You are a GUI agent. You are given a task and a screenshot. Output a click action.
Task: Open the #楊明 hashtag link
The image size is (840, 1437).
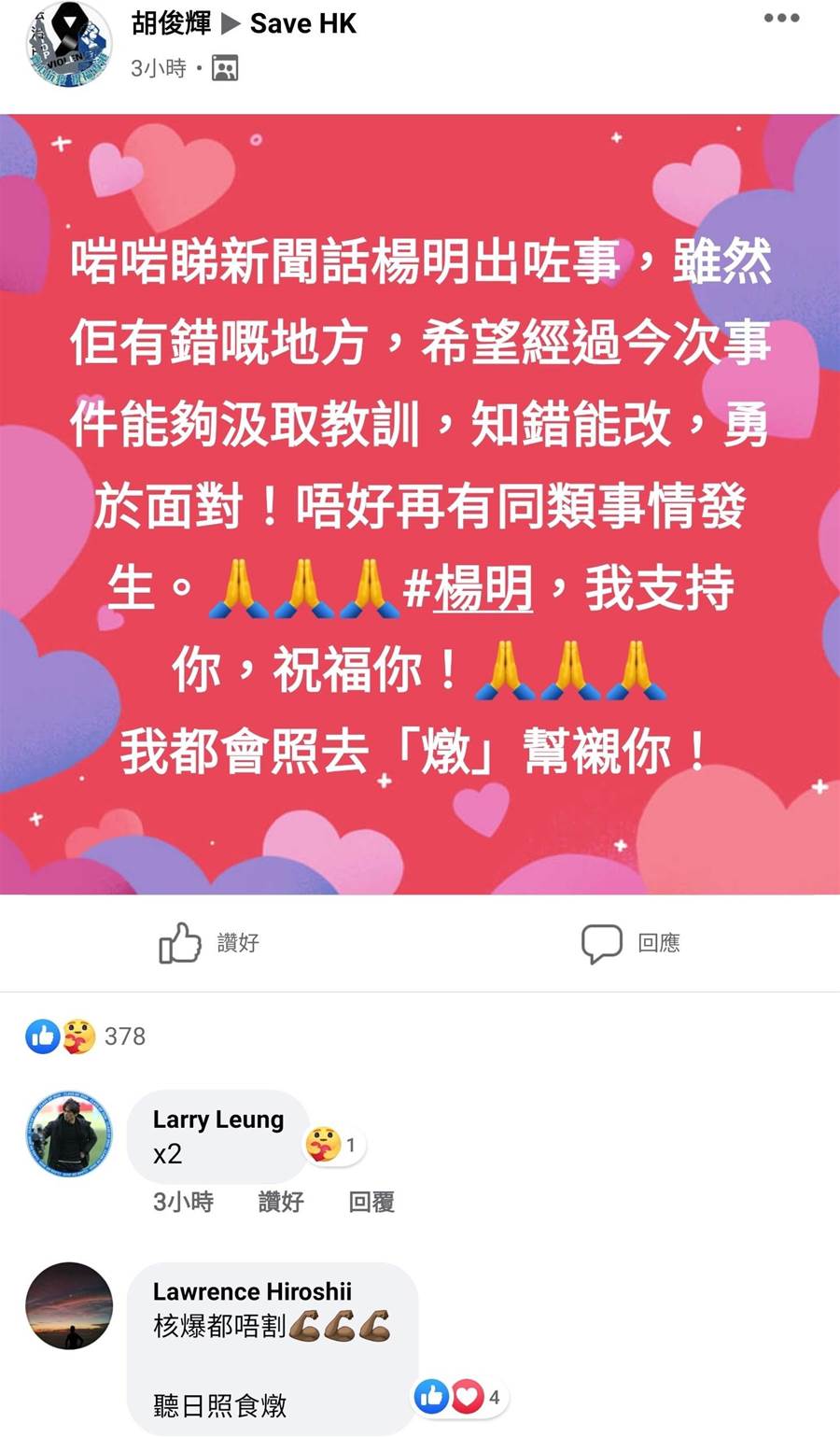tap(483, 590)
